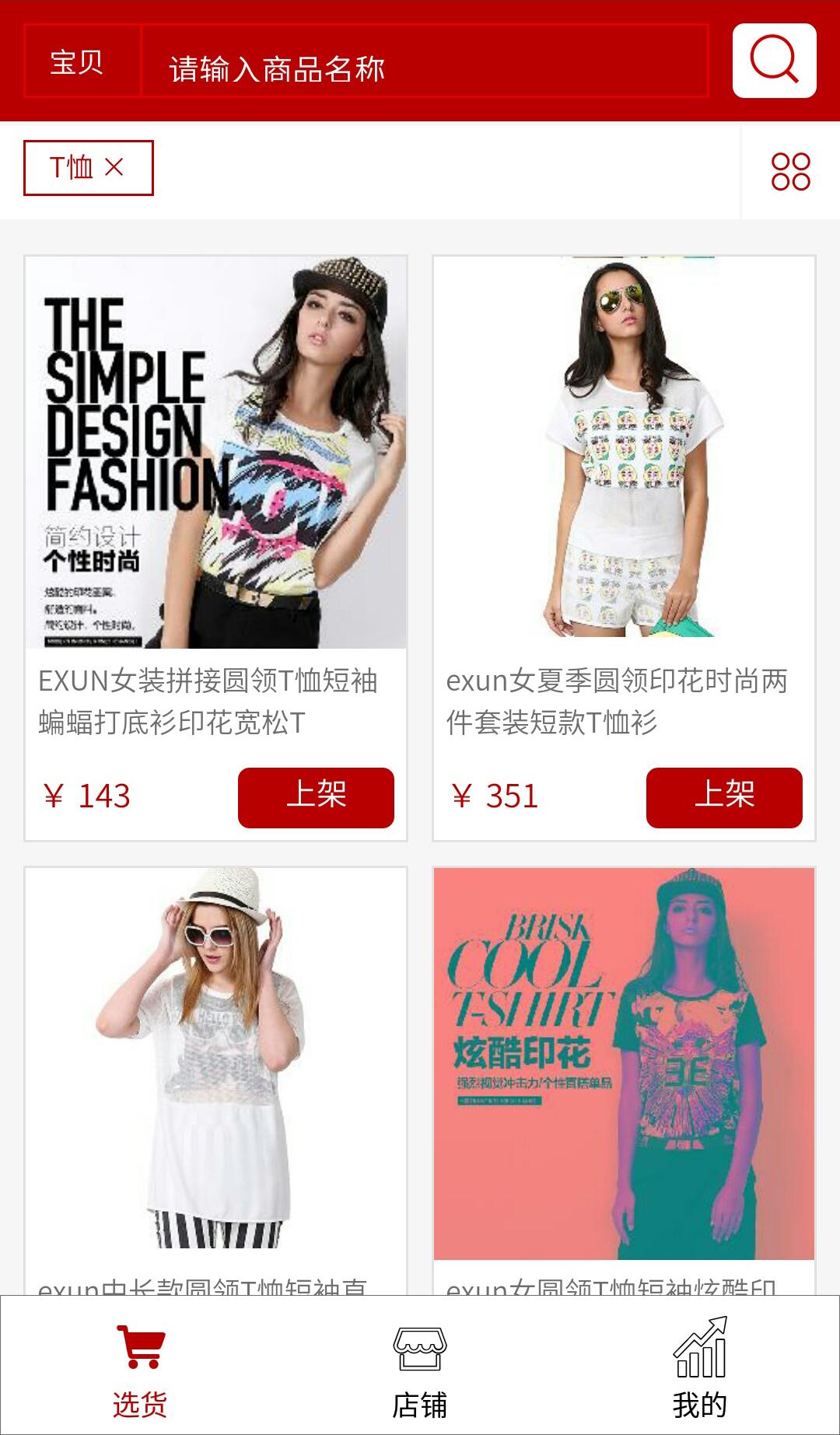Open the exun女夏季圆领印花 two-piece set card
Viewport: 840px width, 1435px height.
click(x=624, y=467)
